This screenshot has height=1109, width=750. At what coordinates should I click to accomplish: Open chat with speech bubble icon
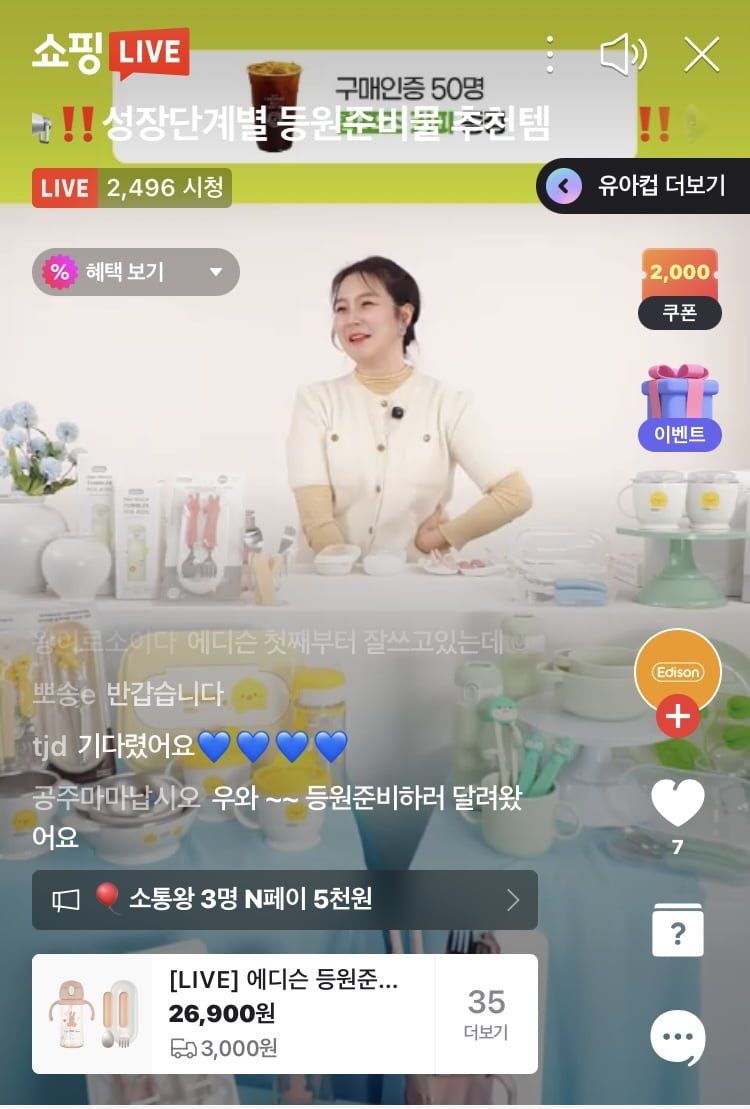coord(677,1038)
